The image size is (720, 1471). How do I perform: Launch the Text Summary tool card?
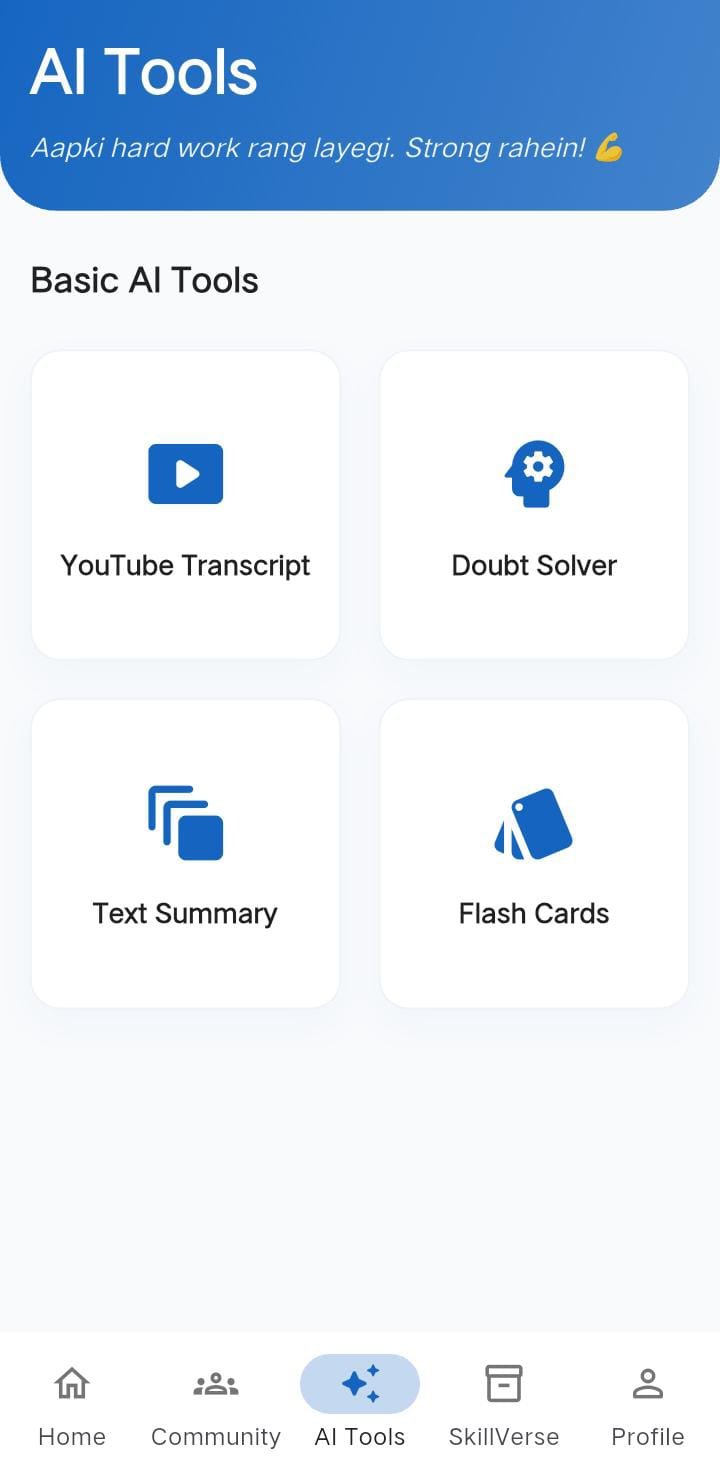tap(185, 851)
